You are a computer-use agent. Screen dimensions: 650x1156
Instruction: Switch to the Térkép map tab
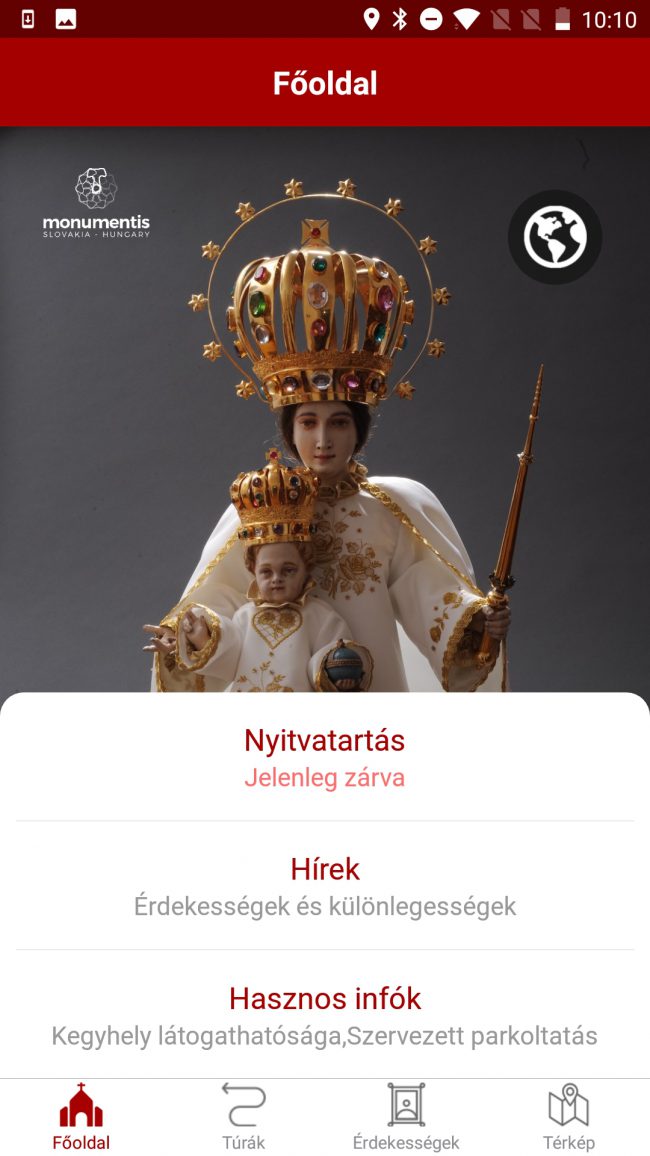point(568,1117)
